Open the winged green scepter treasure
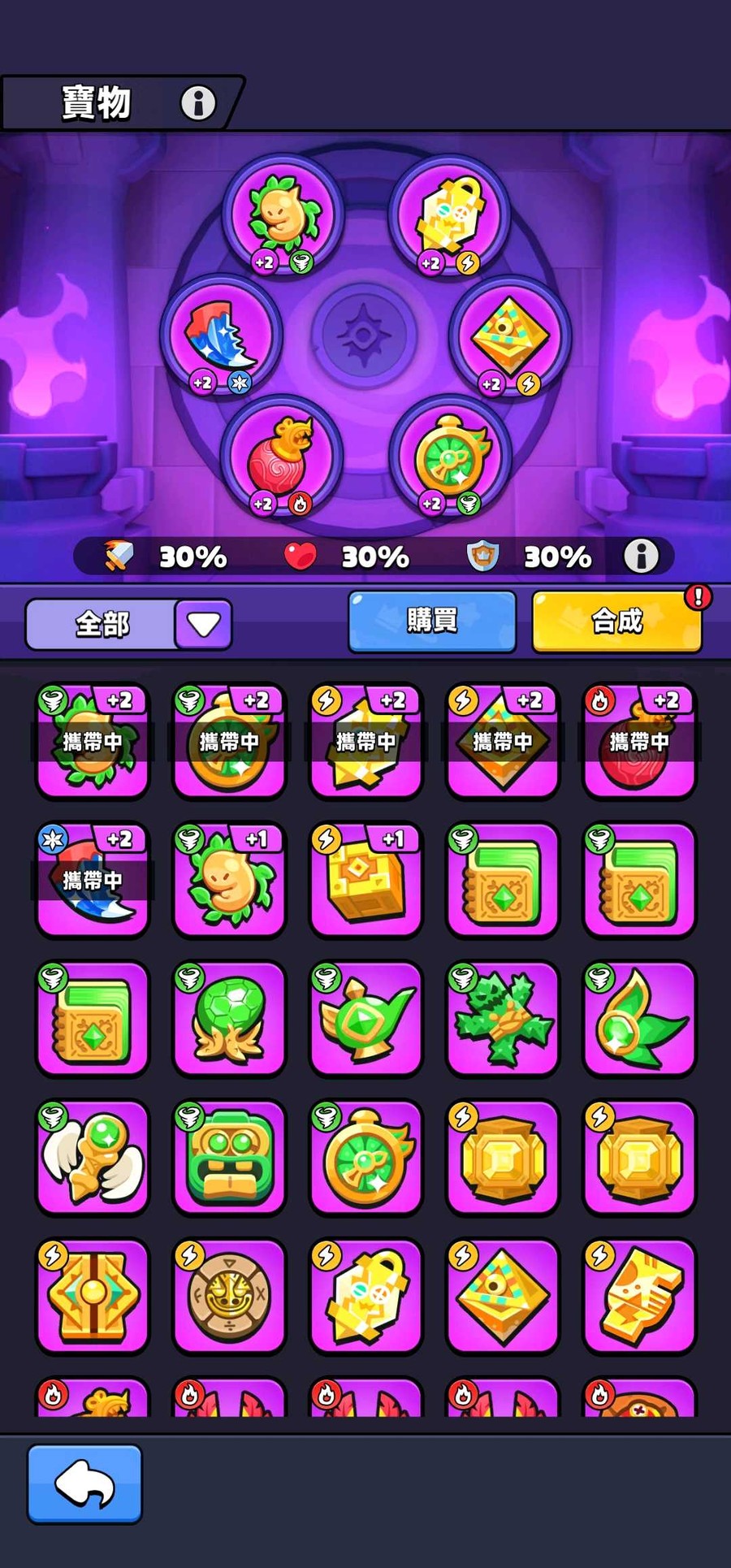This screenshot has height=1568, width=731. click(93, 1158)
